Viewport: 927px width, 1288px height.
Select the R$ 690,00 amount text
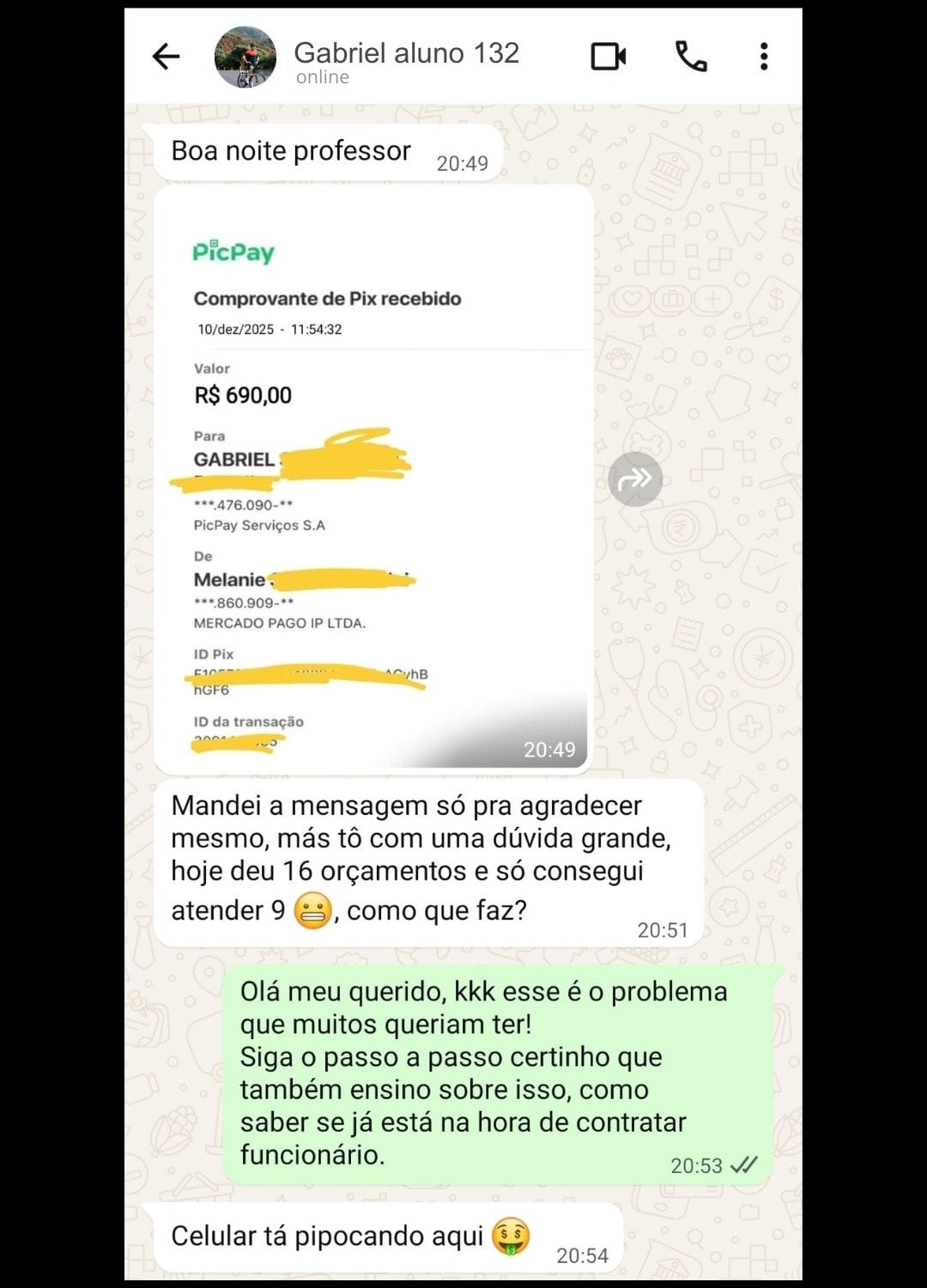click(x=241, y=396)
